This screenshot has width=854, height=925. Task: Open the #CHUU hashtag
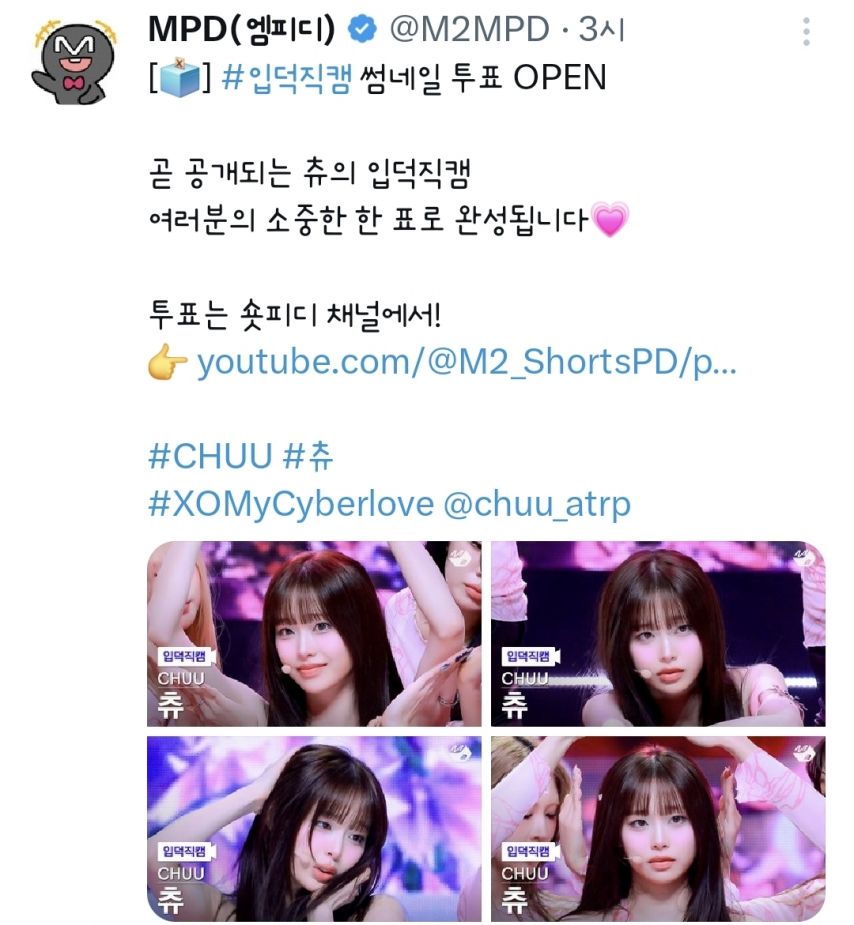click(x=211, y=456)
